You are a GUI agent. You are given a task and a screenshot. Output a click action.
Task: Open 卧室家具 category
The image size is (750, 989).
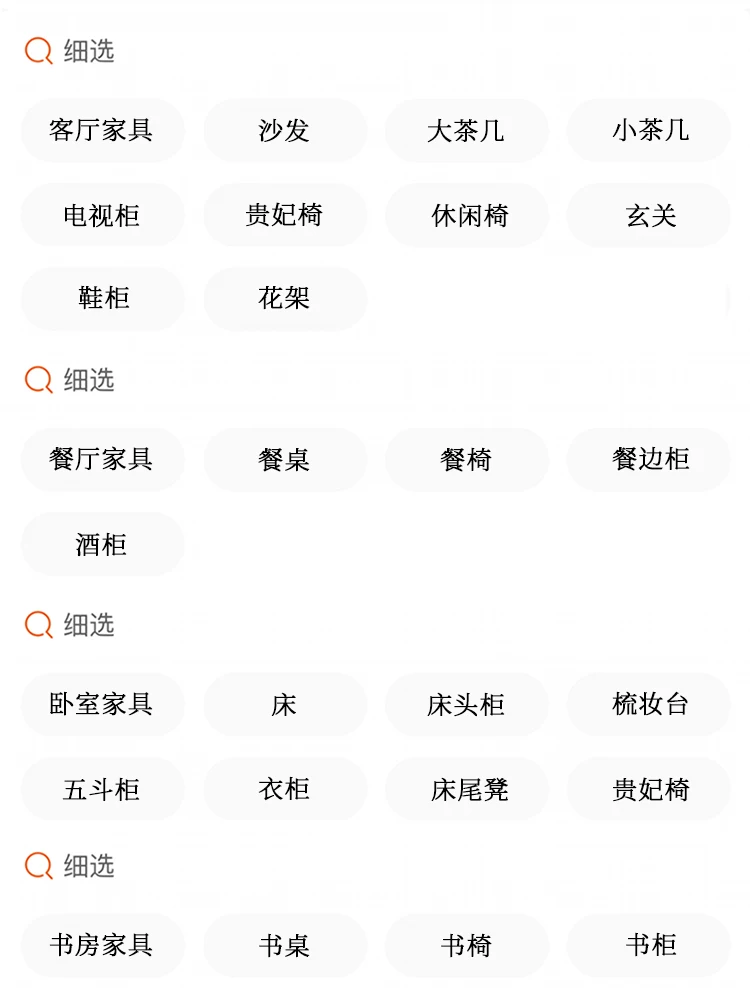pyautogui.click(x=102, y=704)
